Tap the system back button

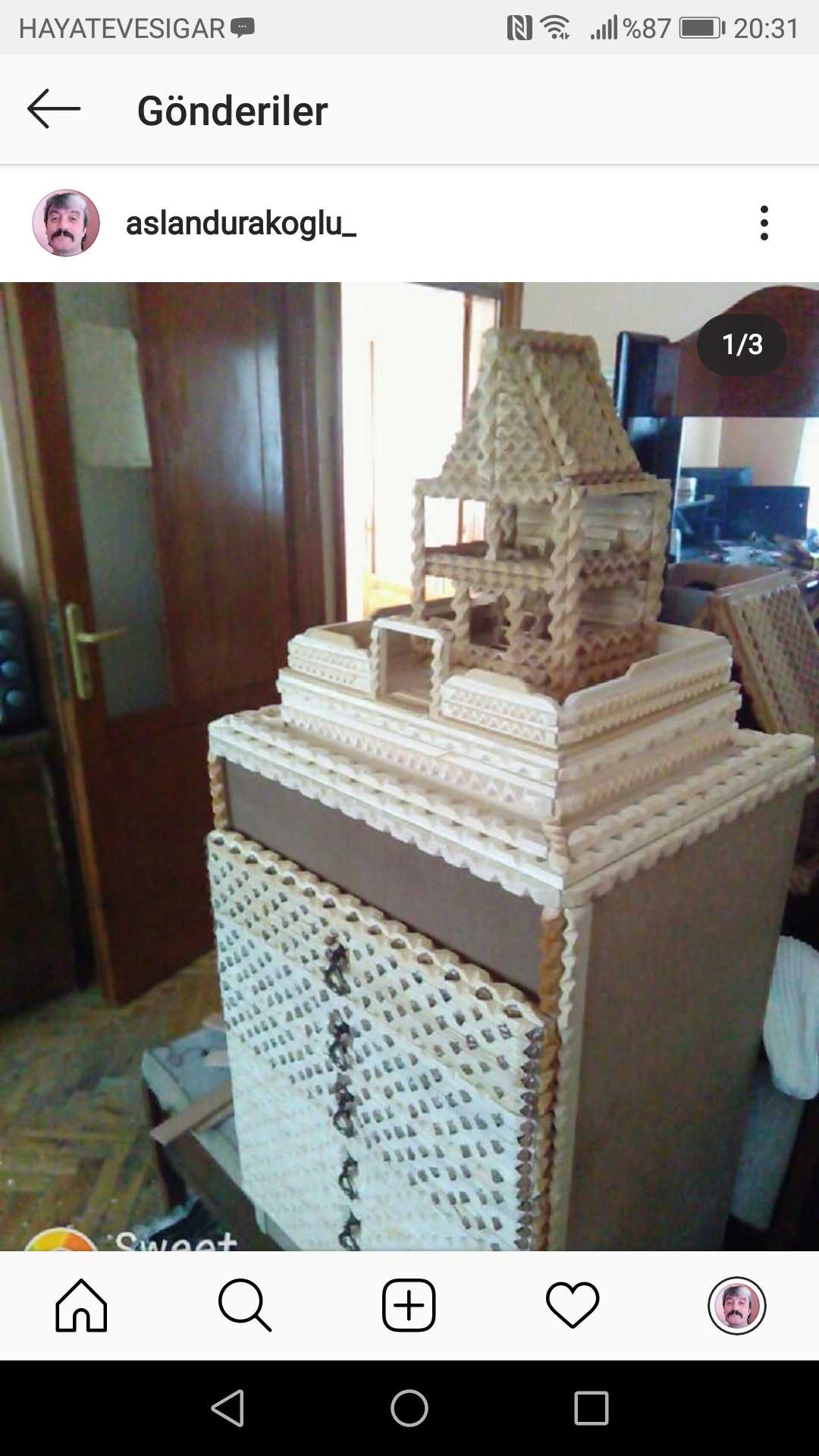tap(227, 1408)
